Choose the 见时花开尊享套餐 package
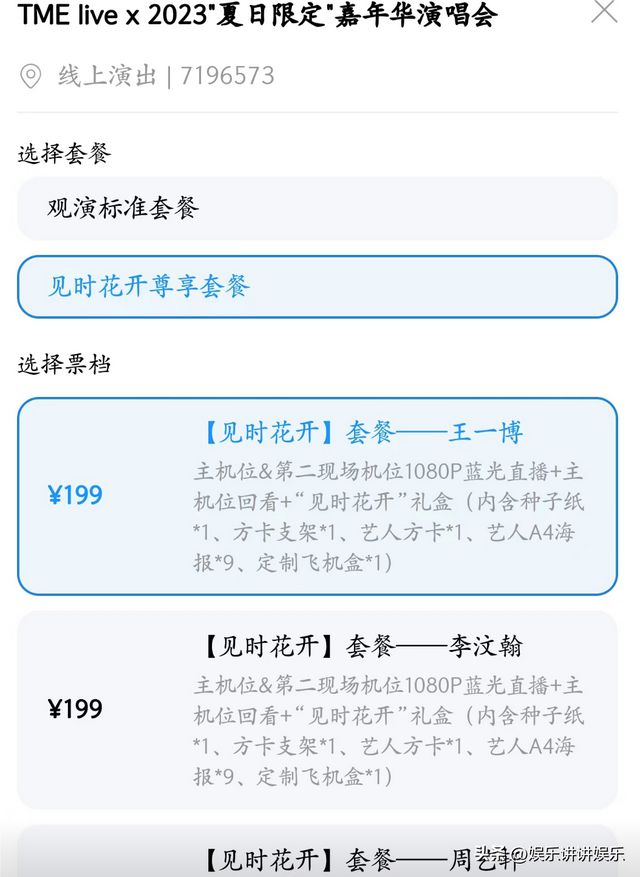The image size is (640, 877). pyautogui.click(x=317, y=287)
